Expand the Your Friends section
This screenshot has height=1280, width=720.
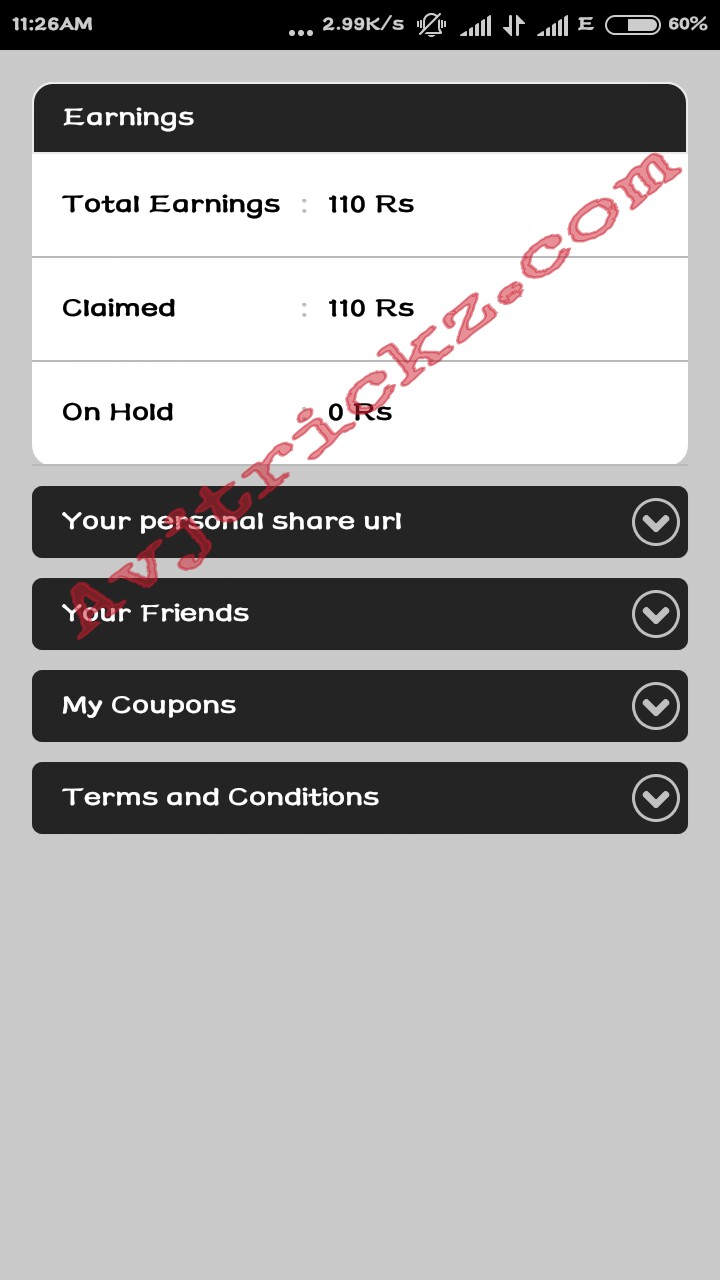[x=360, y=614]
